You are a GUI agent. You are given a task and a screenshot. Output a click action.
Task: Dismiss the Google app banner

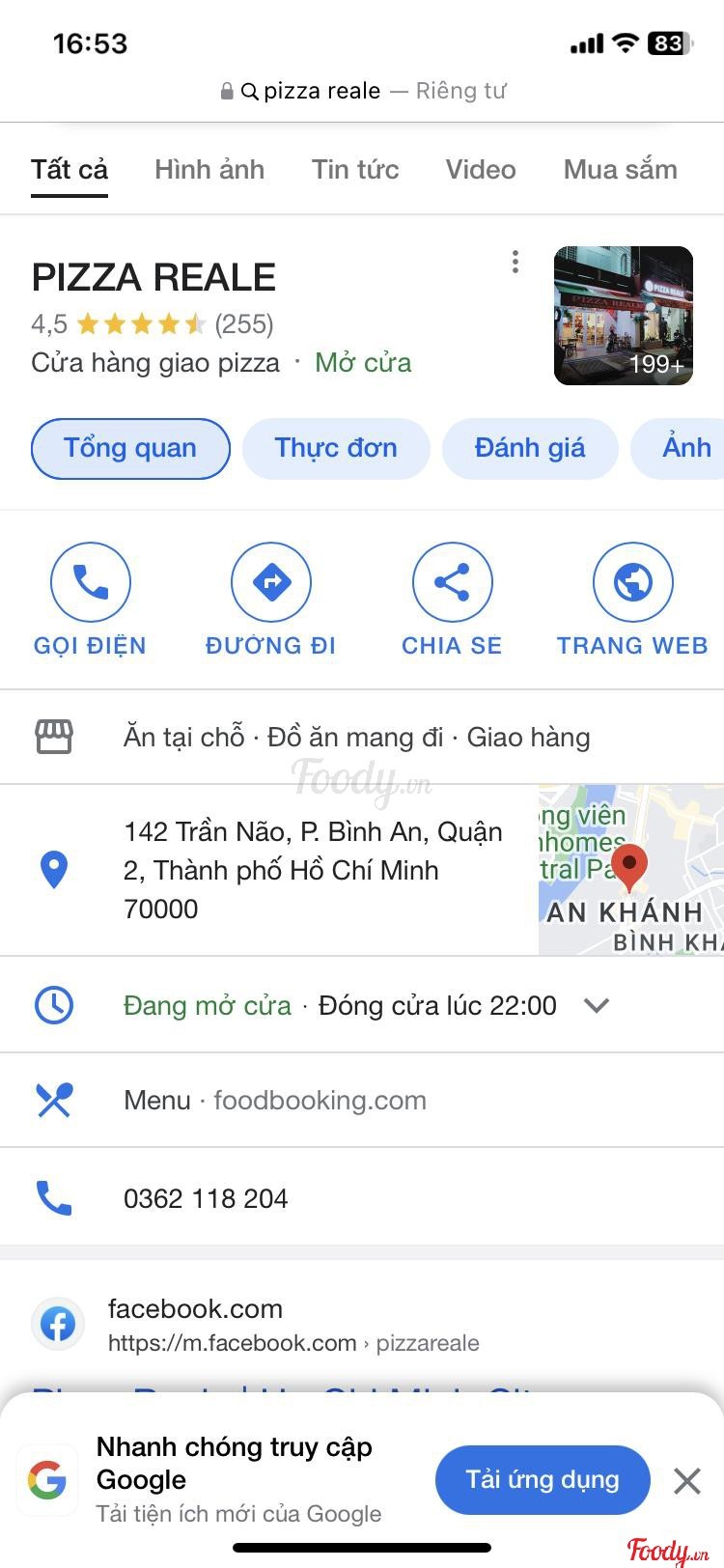point(686,1480)
